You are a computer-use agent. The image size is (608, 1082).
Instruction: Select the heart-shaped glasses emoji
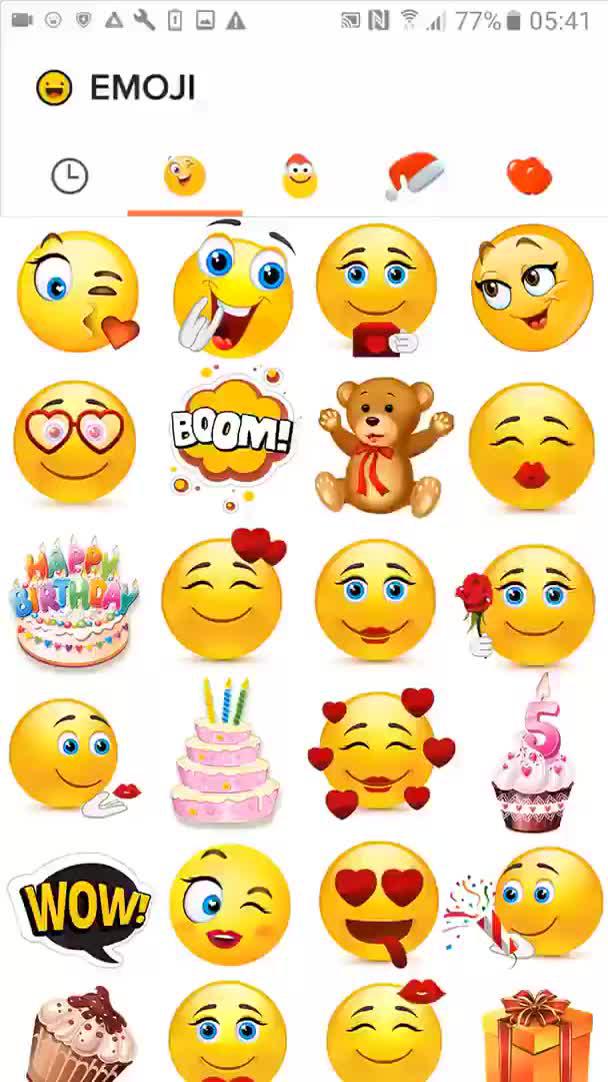pyautogui.click(x=75, y=441)
